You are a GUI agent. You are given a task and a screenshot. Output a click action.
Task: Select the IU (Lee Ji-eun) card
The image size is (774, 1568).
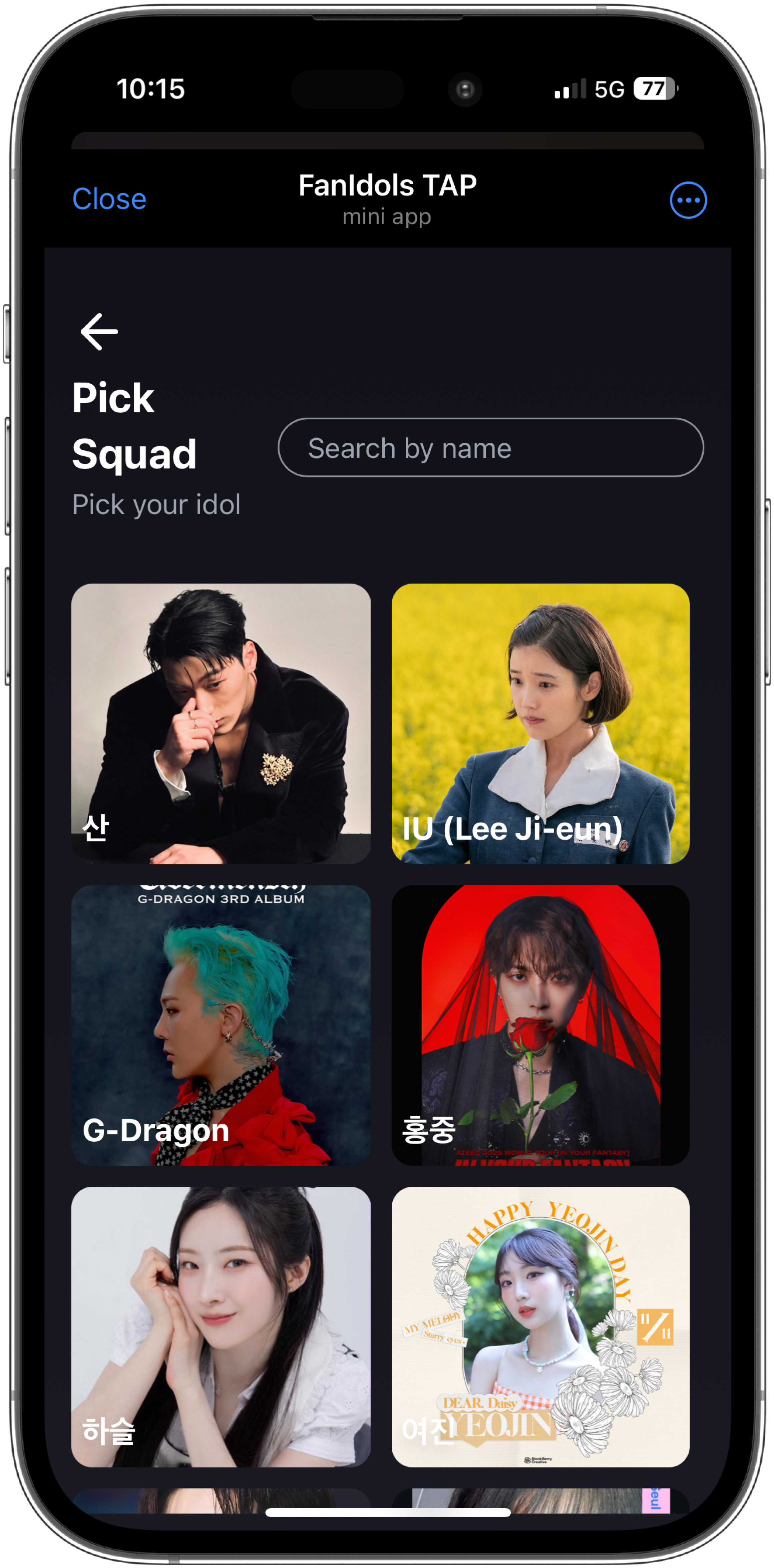pyautogui.click(x=540, y=723)
